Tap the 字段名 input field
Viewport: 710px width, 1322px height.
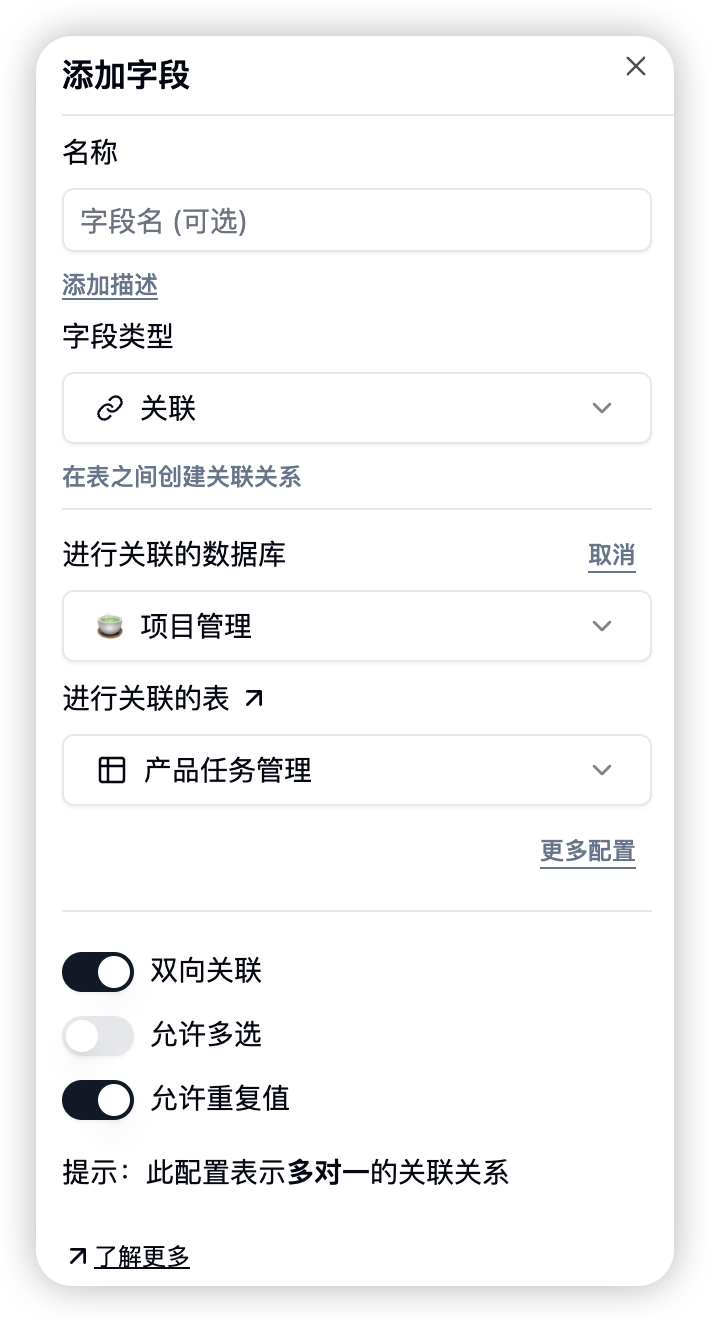(x=356, y=221)
